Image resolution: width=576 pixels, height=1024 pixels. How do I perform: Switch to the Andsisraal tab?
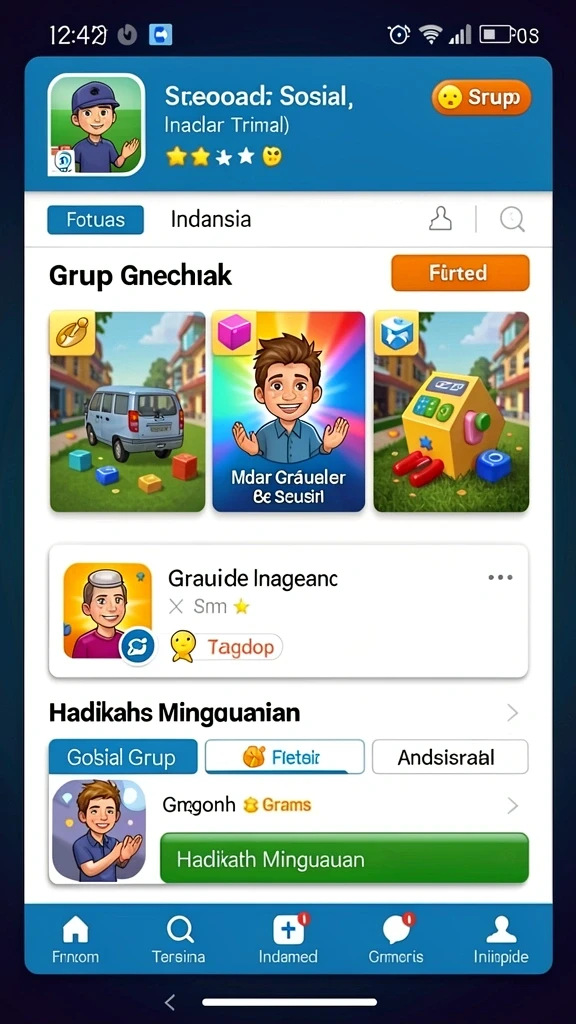450,757
